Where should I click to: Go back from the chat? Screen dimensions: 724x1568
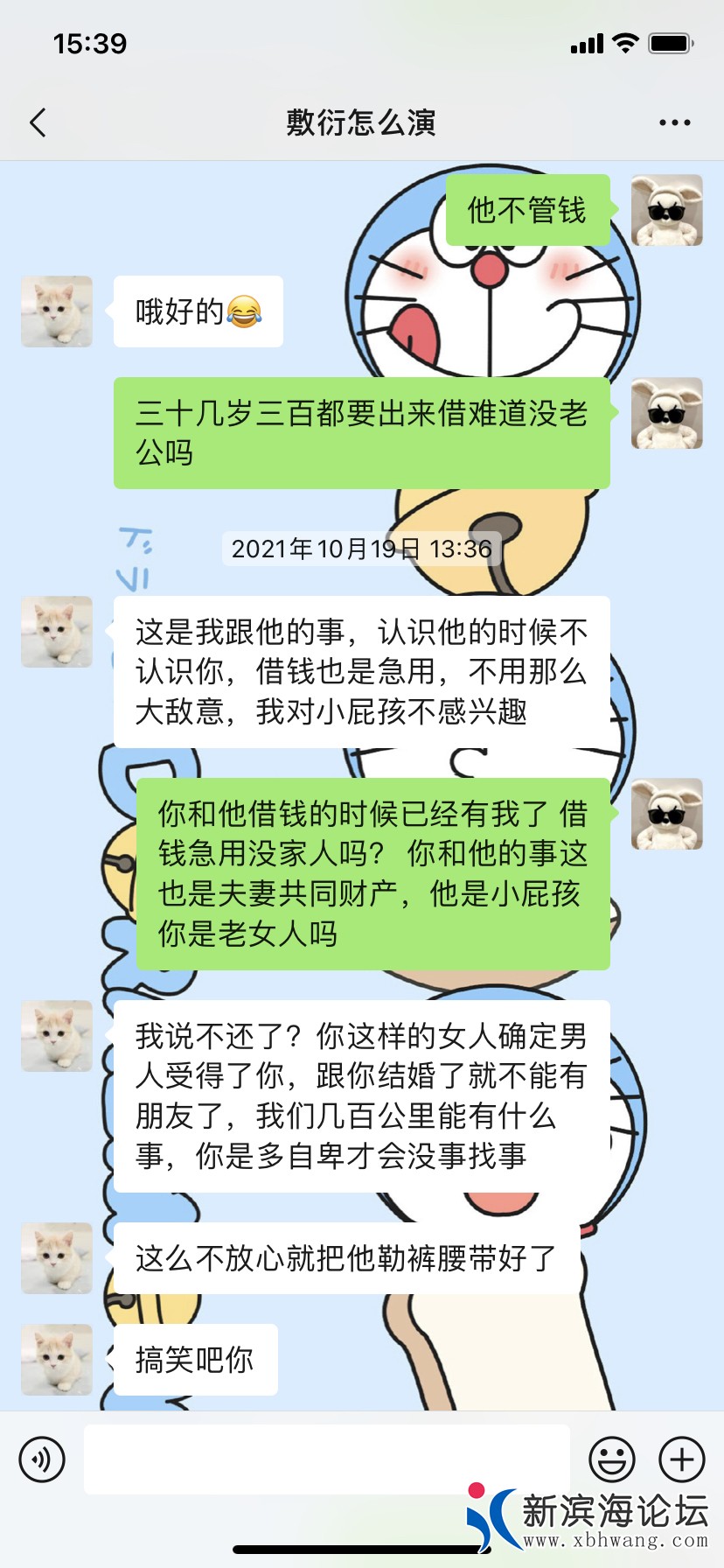click(x=38, y=122)
